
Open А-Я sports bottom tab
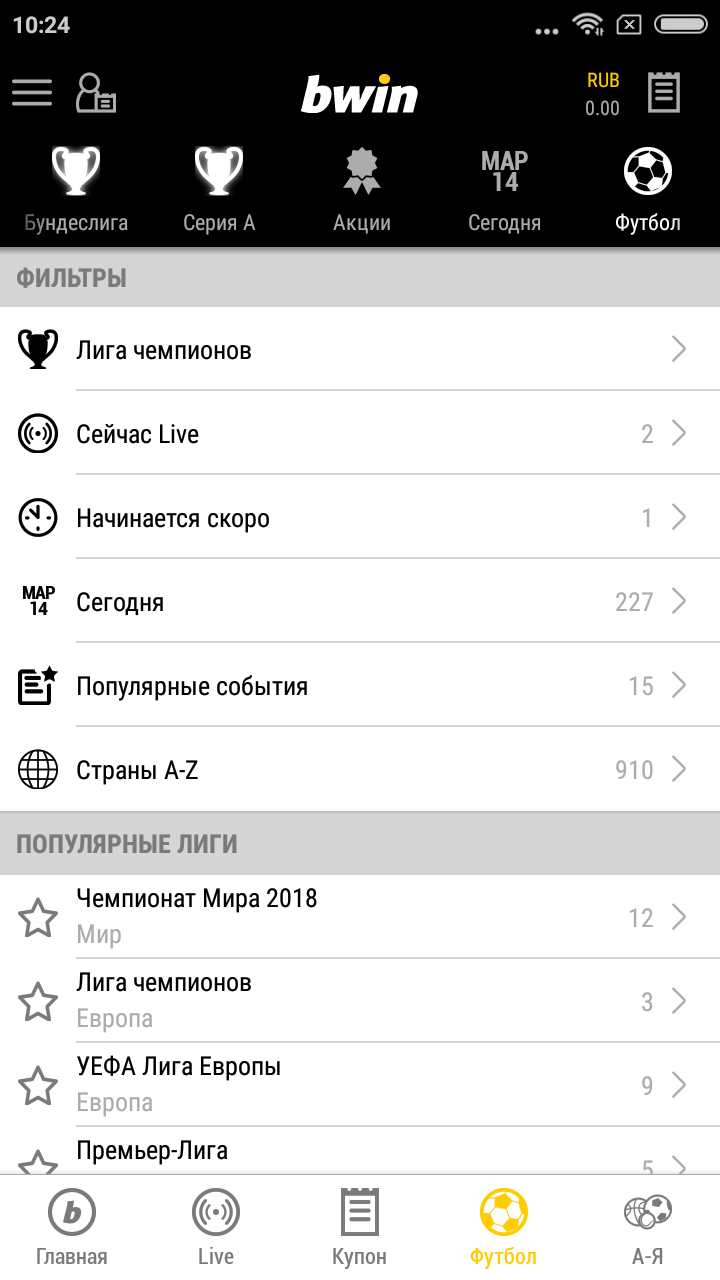[x=647, y=1228]
